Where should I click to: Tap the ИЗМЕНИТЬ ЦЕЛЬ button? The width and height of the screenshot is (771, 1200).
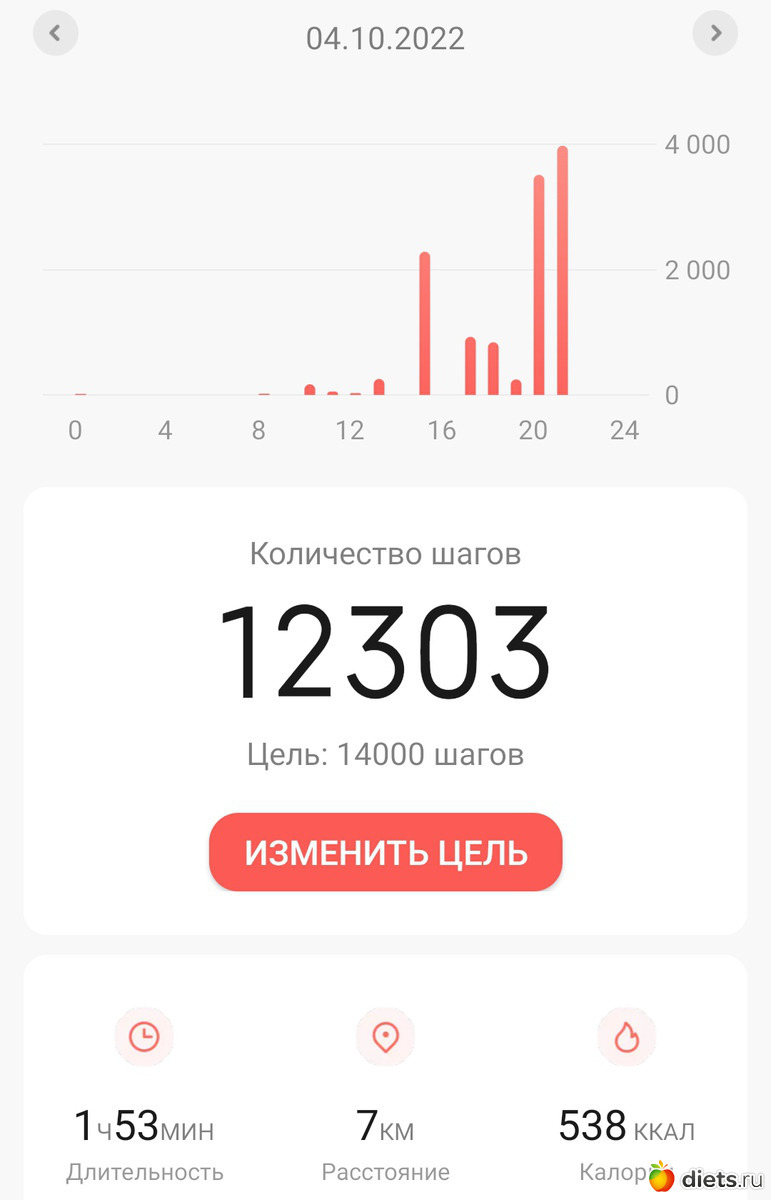(386, 852)
